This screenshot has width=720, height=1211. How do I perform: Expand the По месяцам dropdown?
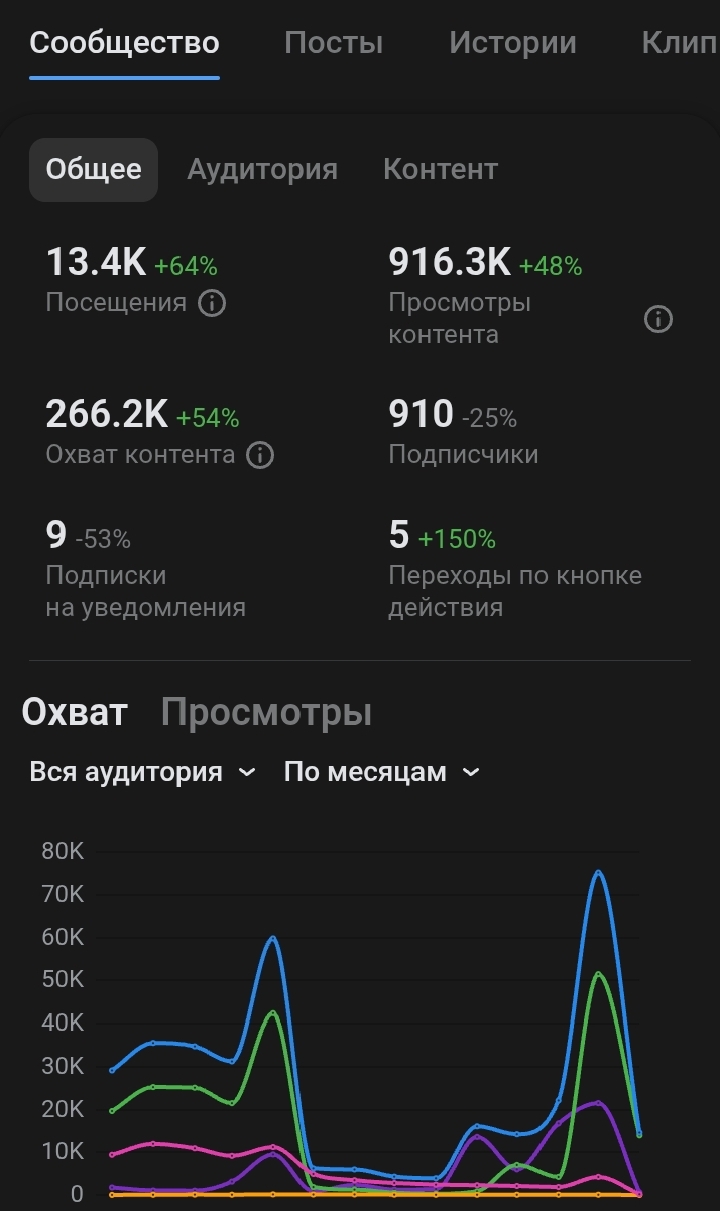[x=382, y=772]
